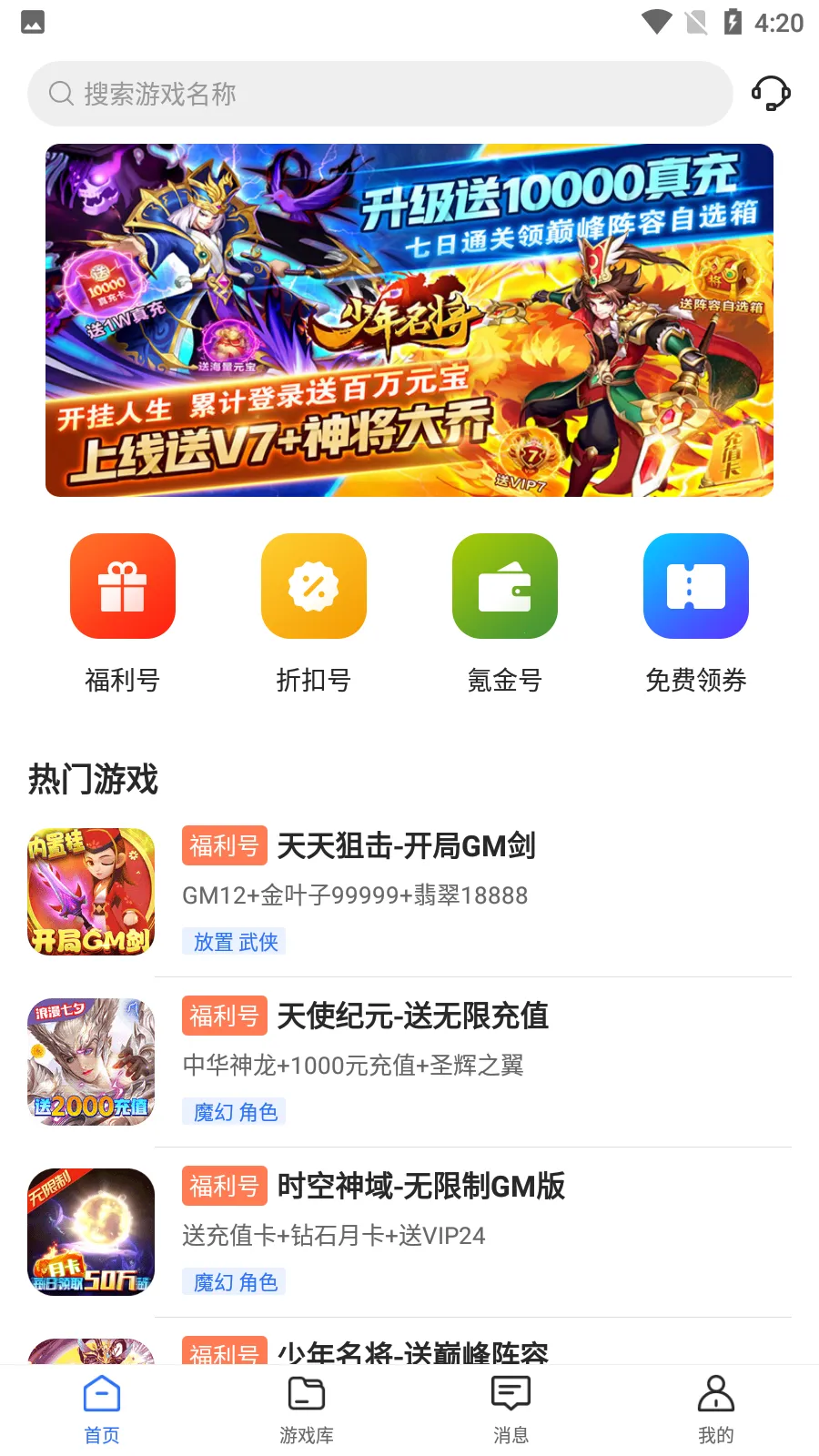819x1456 pixels.
Task: Tap the 我的 profile icon
Action: (715, 1393)
